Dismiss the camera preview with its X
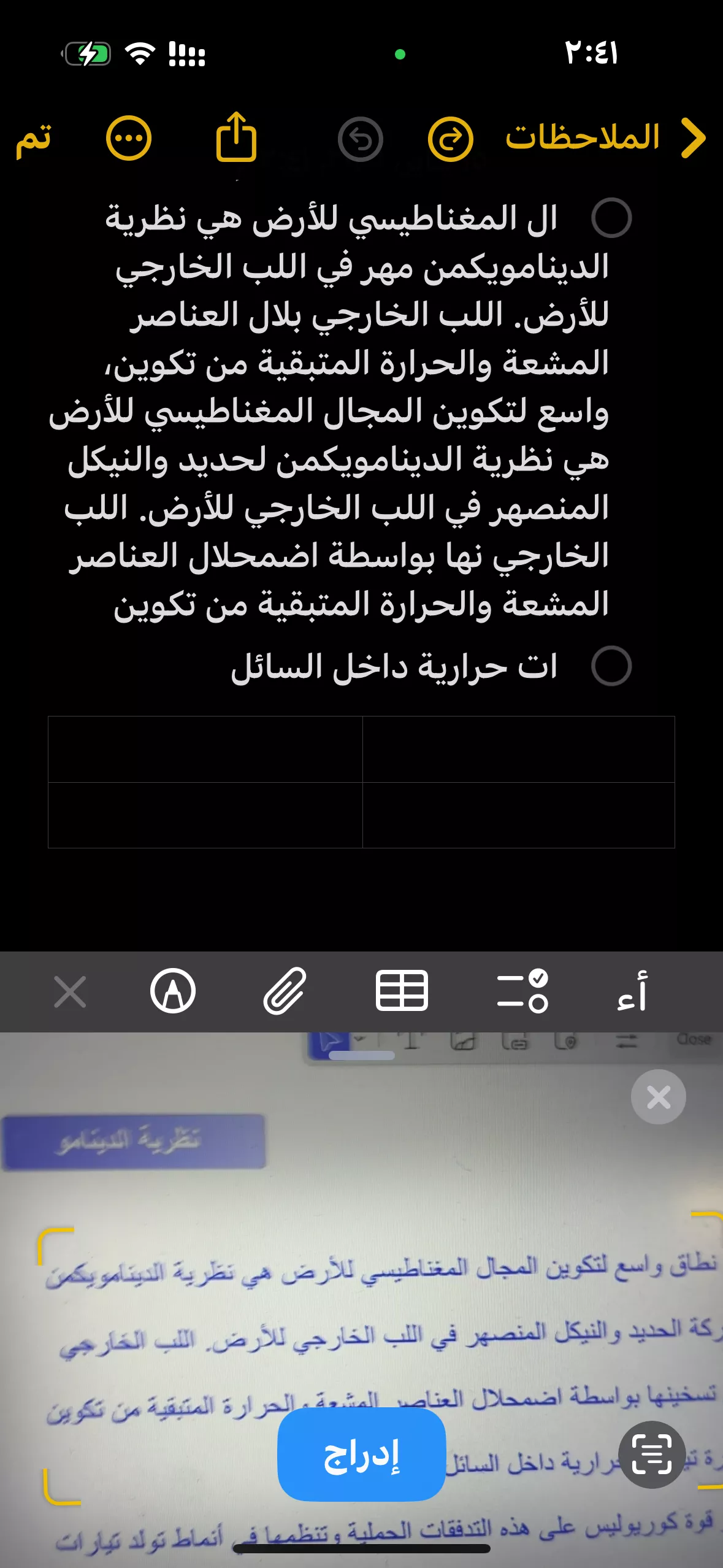The height and width of the screenshot is (1568, 723). pyautogui.click(x=658, y=1097)
